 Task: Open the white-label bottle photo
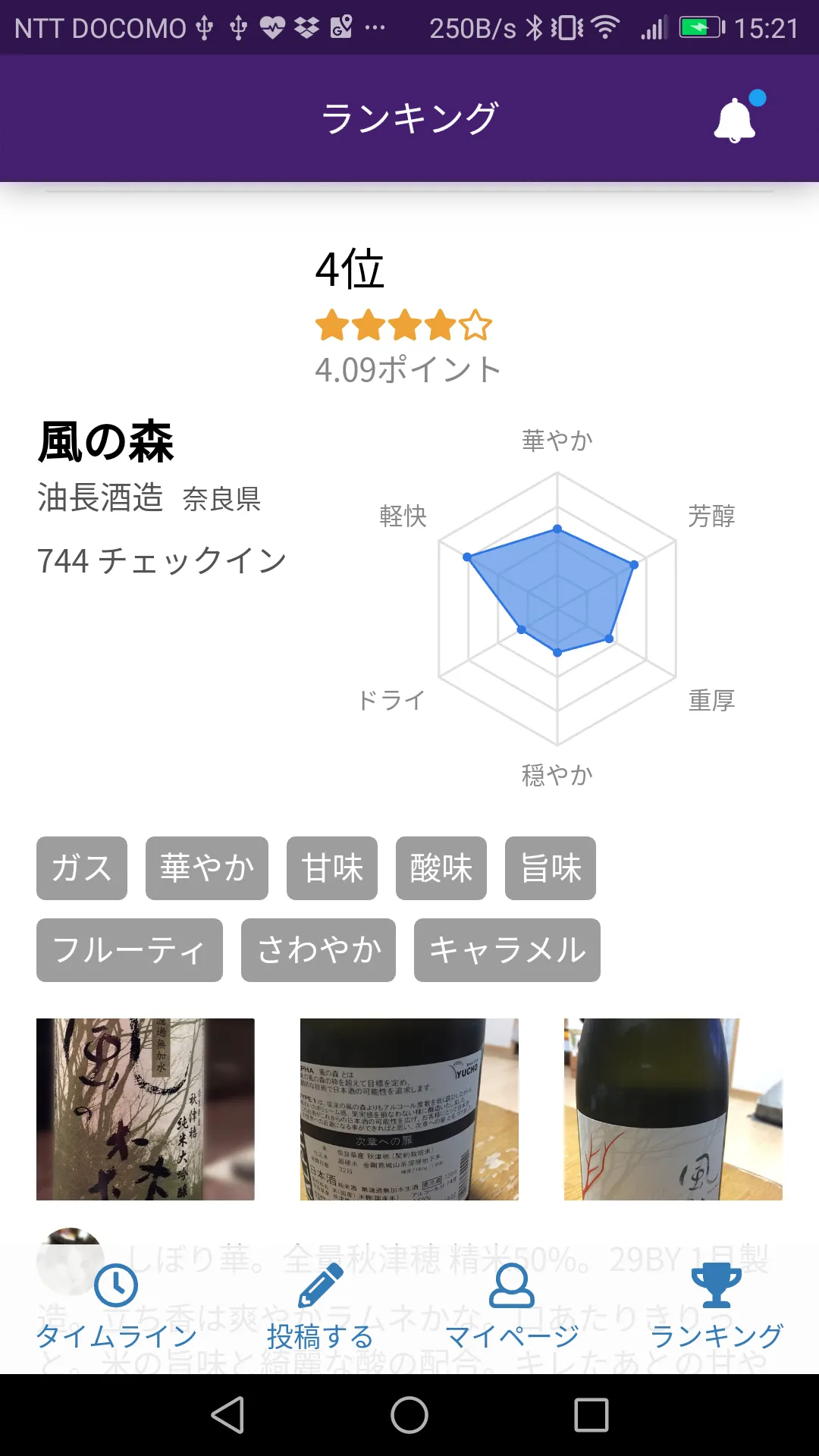pyautogui.click(x=673, y=1109)
